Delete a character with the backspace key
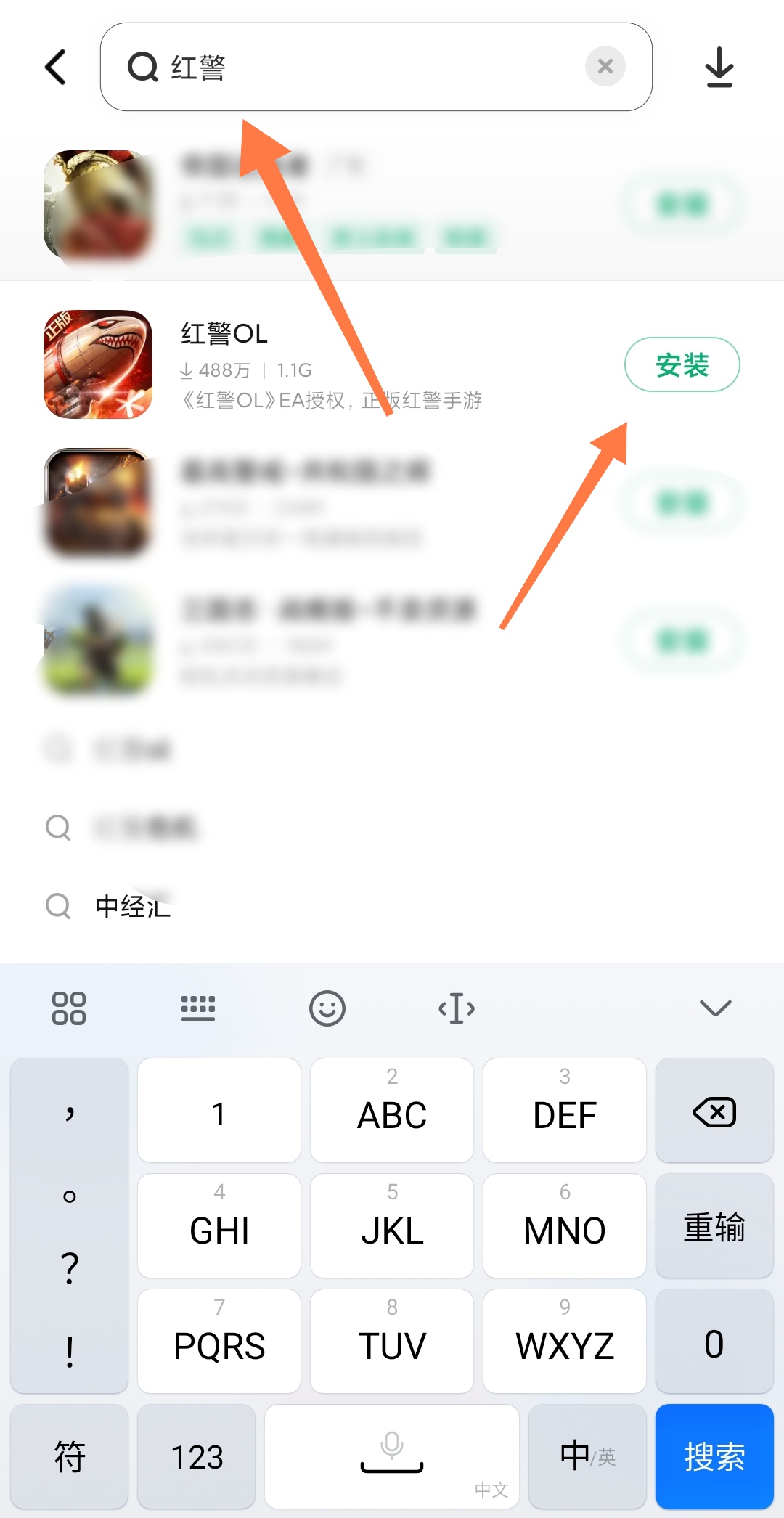 [x=714, y=1111]
